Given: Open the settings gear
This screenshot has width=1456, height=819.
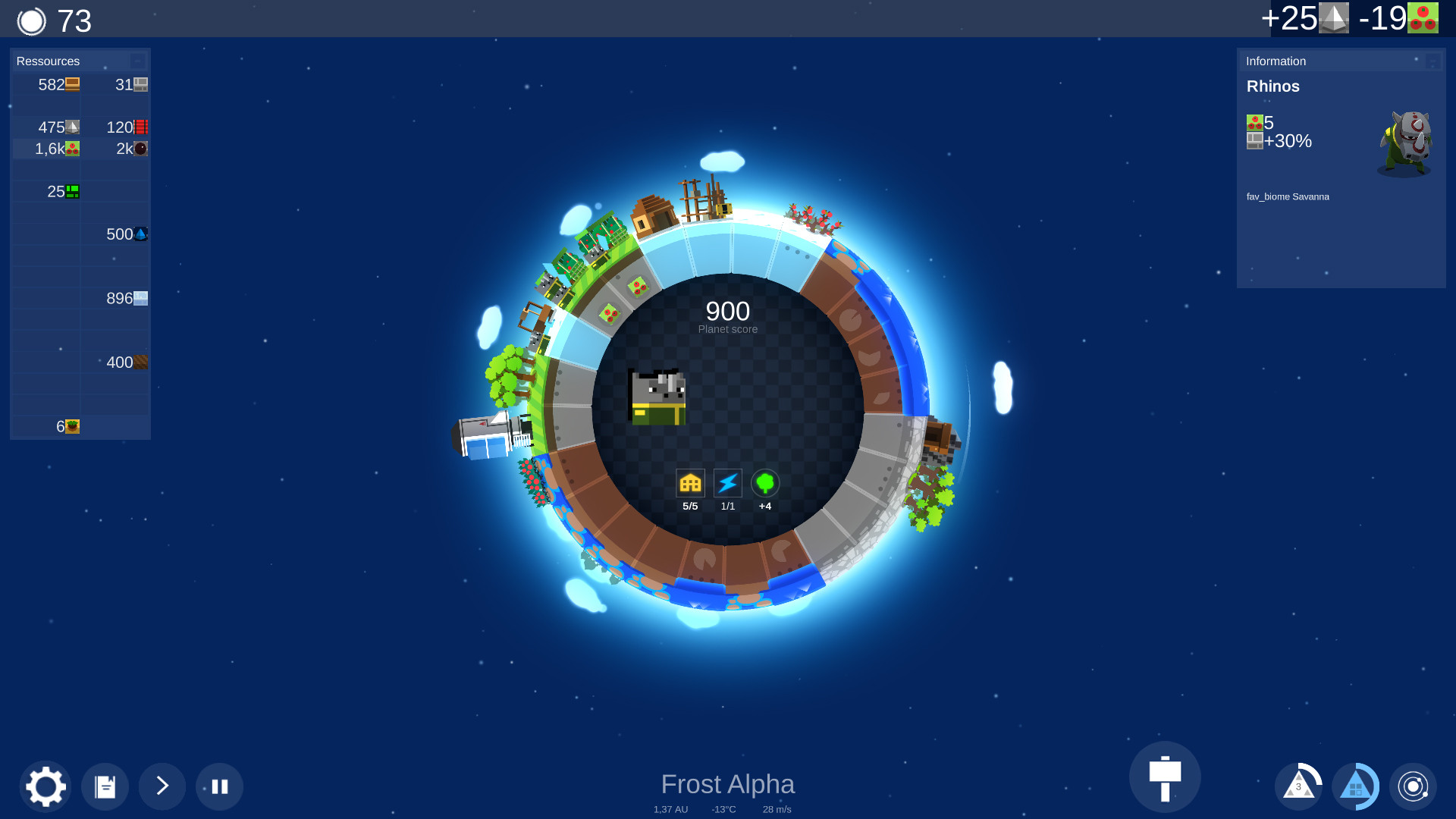Looking at the screenshot, I should (x=45, y=786).
